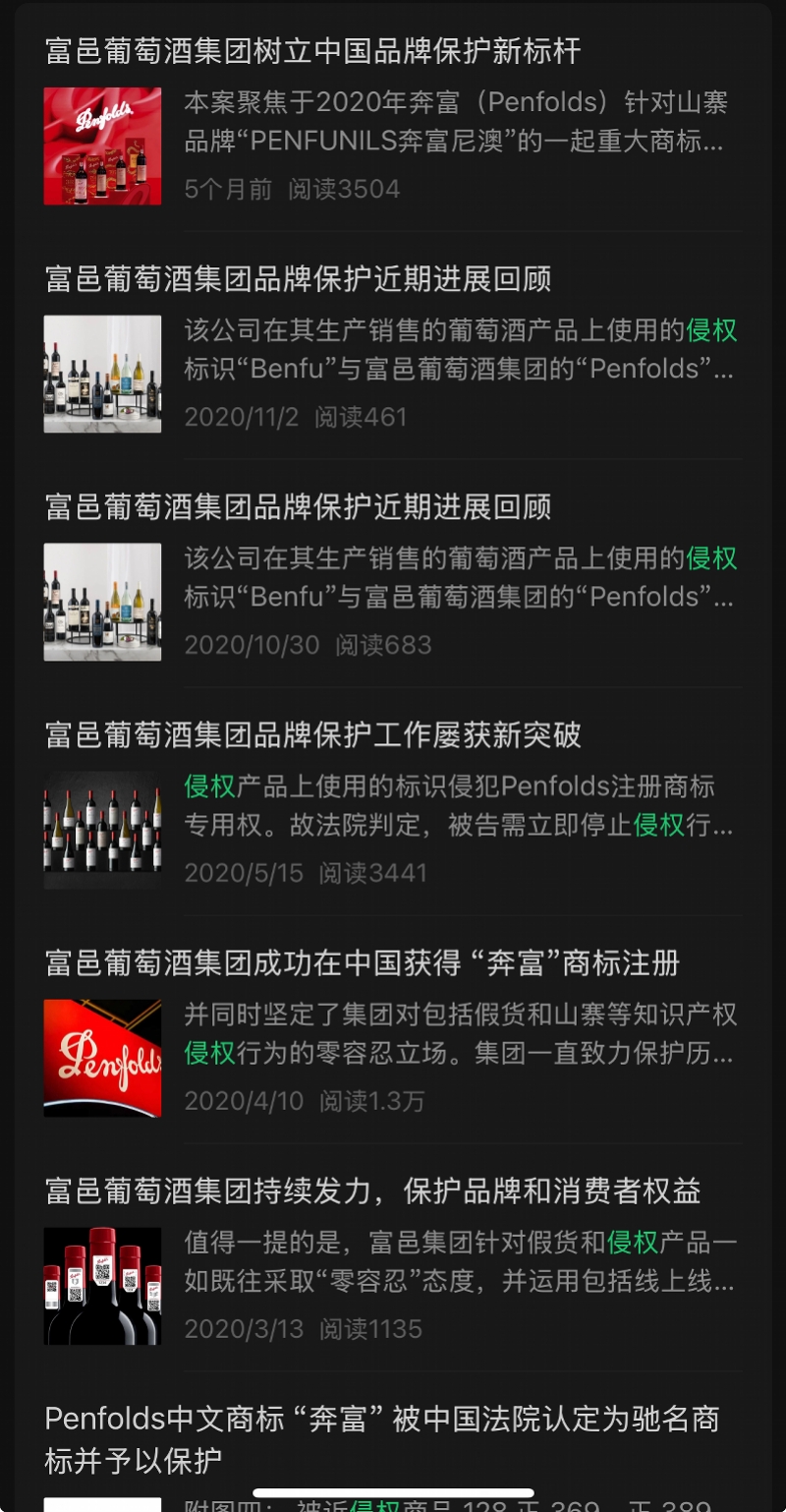
Task: Click the home indicator bar at screen bottom
Action: [393, 1494]
